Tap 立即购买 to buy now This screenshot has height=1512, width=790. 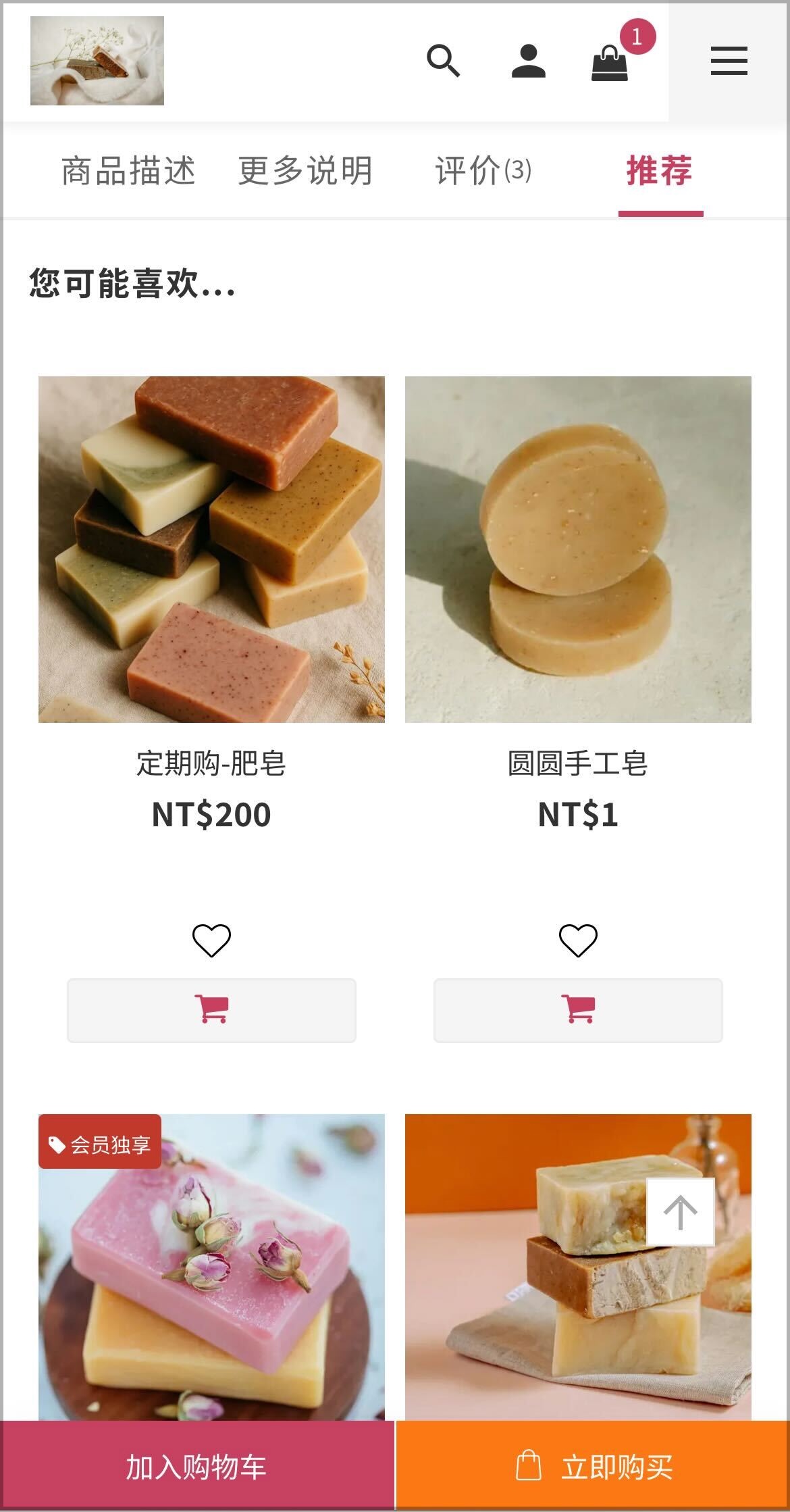(593, 1466)
